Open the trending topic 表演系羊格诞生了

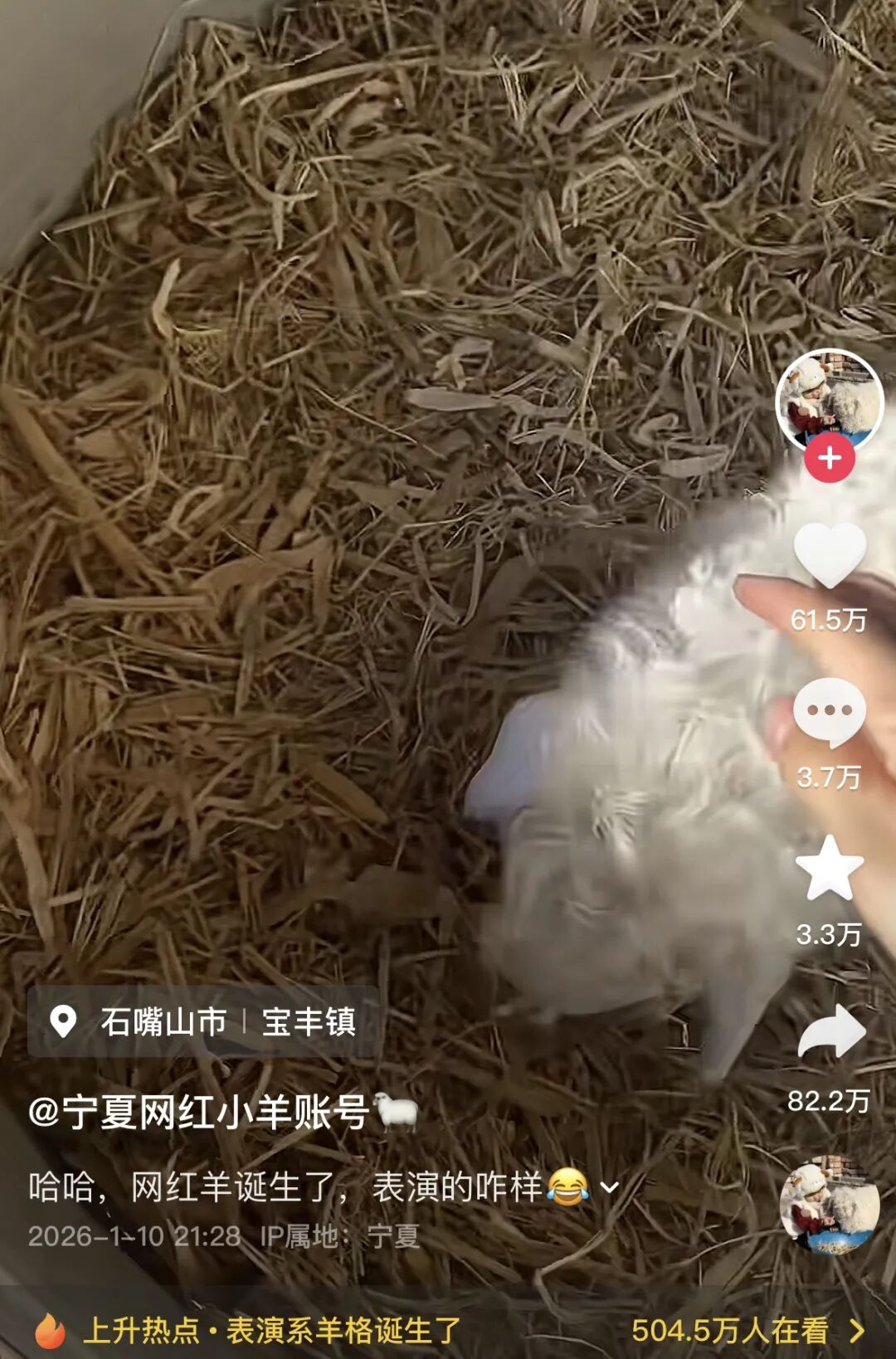click(343, 1331)
